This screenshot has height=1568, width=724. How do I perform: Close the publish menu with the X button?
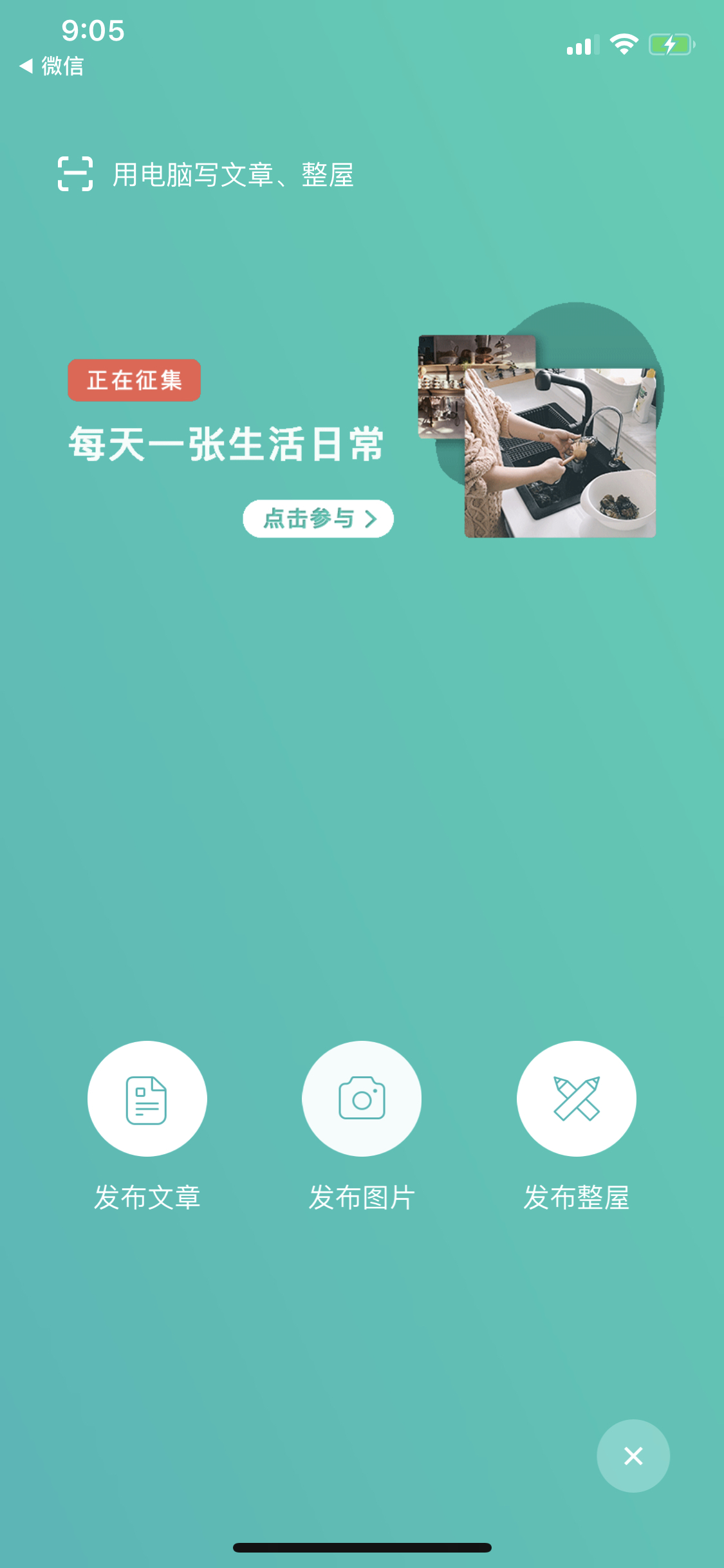633,1456
